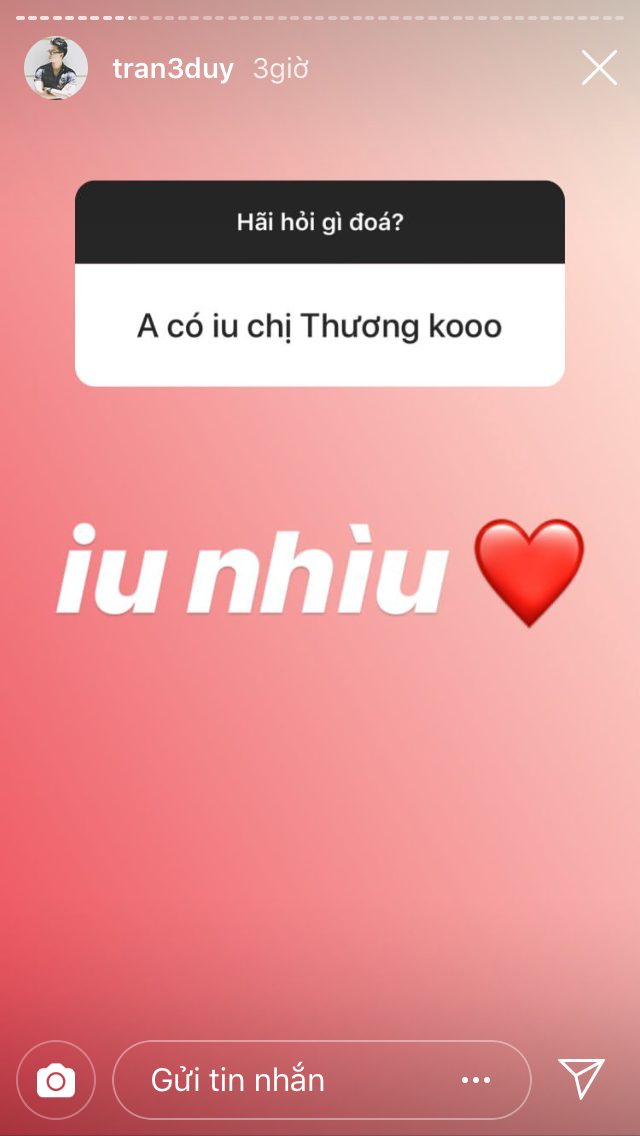Open tran3duy's profile picture
640x1136 pixels.
56,68
